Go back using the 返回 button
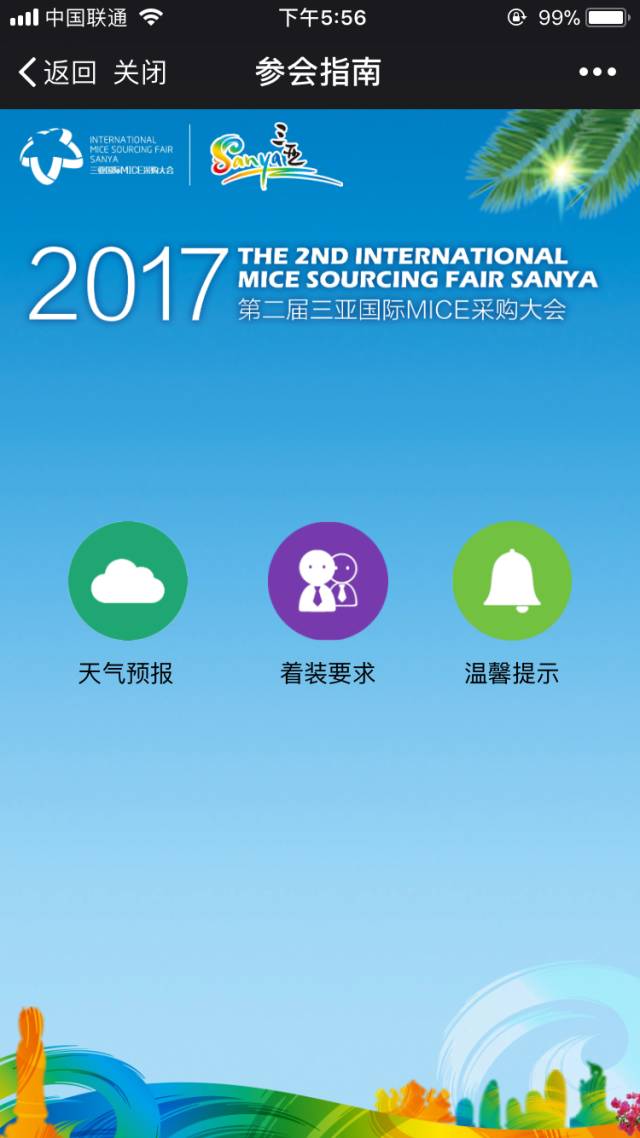The width and height of the screenshot is (640, 1138). tap(58, 72)
